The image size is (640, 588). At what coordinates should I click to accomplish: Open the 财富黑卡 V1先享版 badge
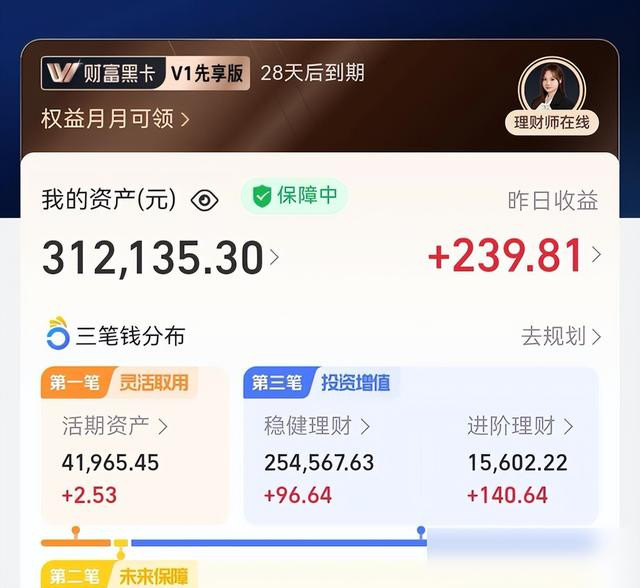tap(145, 73)
